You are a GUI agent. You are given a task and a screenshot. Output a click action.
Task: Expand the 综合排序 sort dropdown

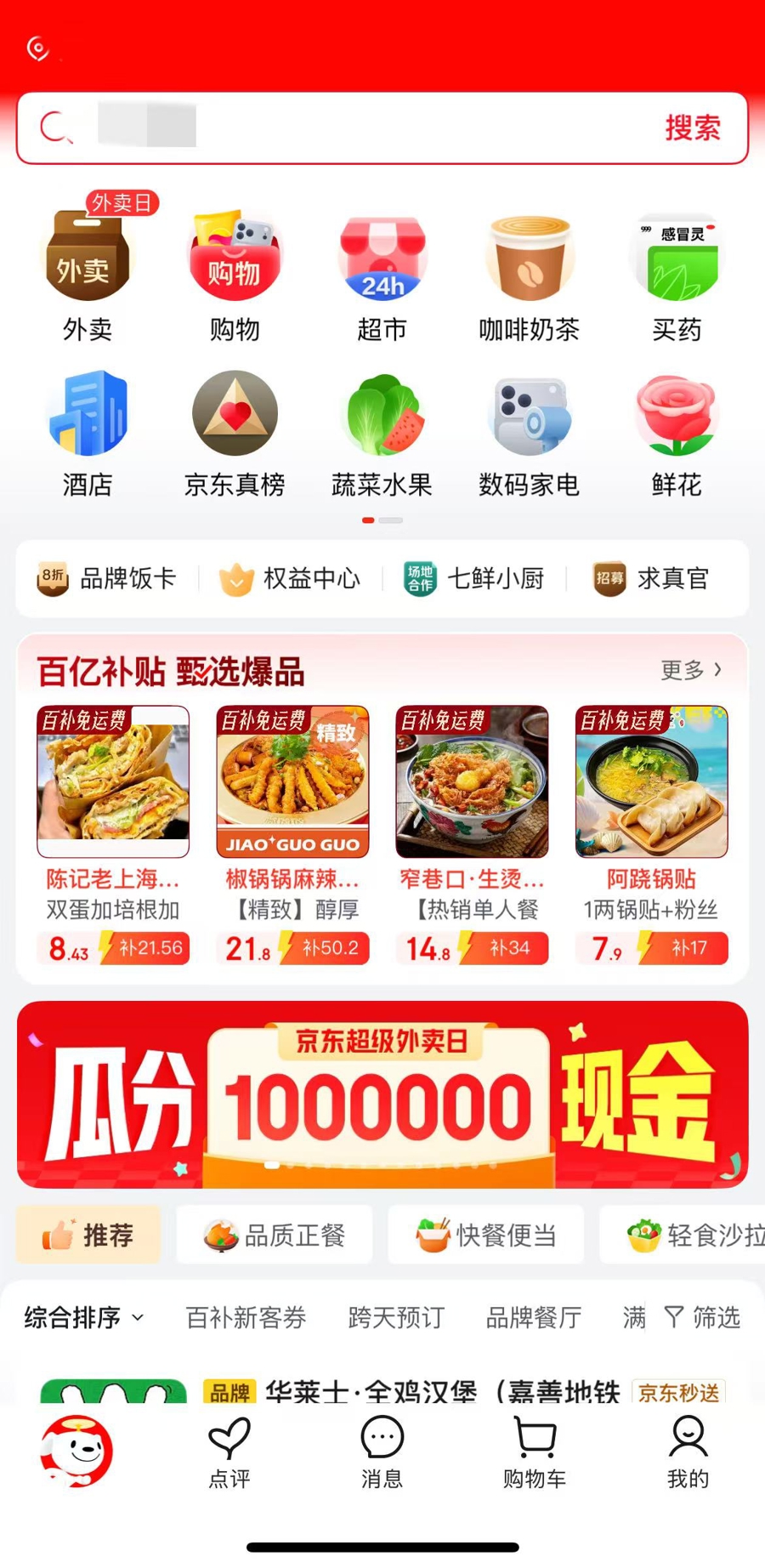click(83, 1318)
